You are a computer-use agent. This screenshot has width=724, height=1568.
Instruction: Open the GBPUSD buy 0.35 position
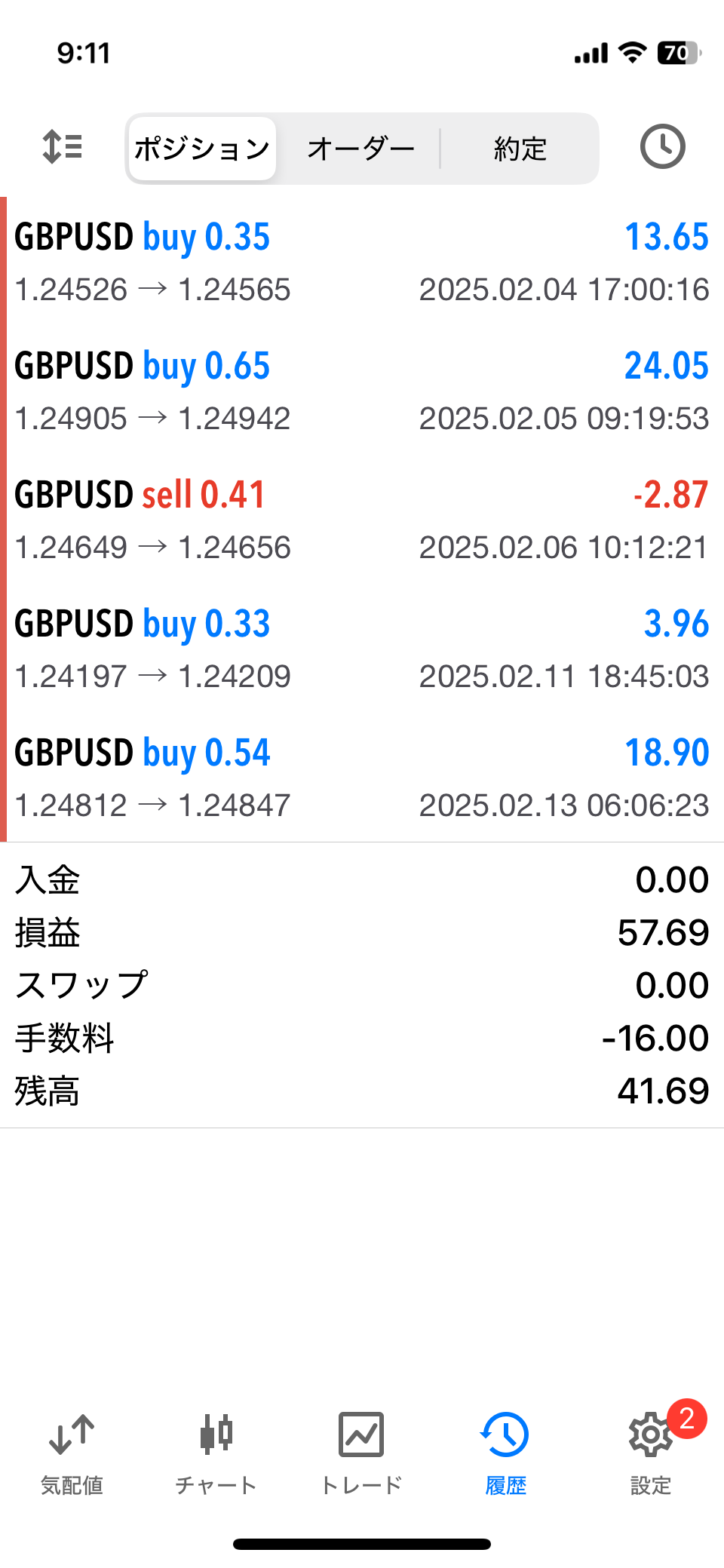coord(362,262)
